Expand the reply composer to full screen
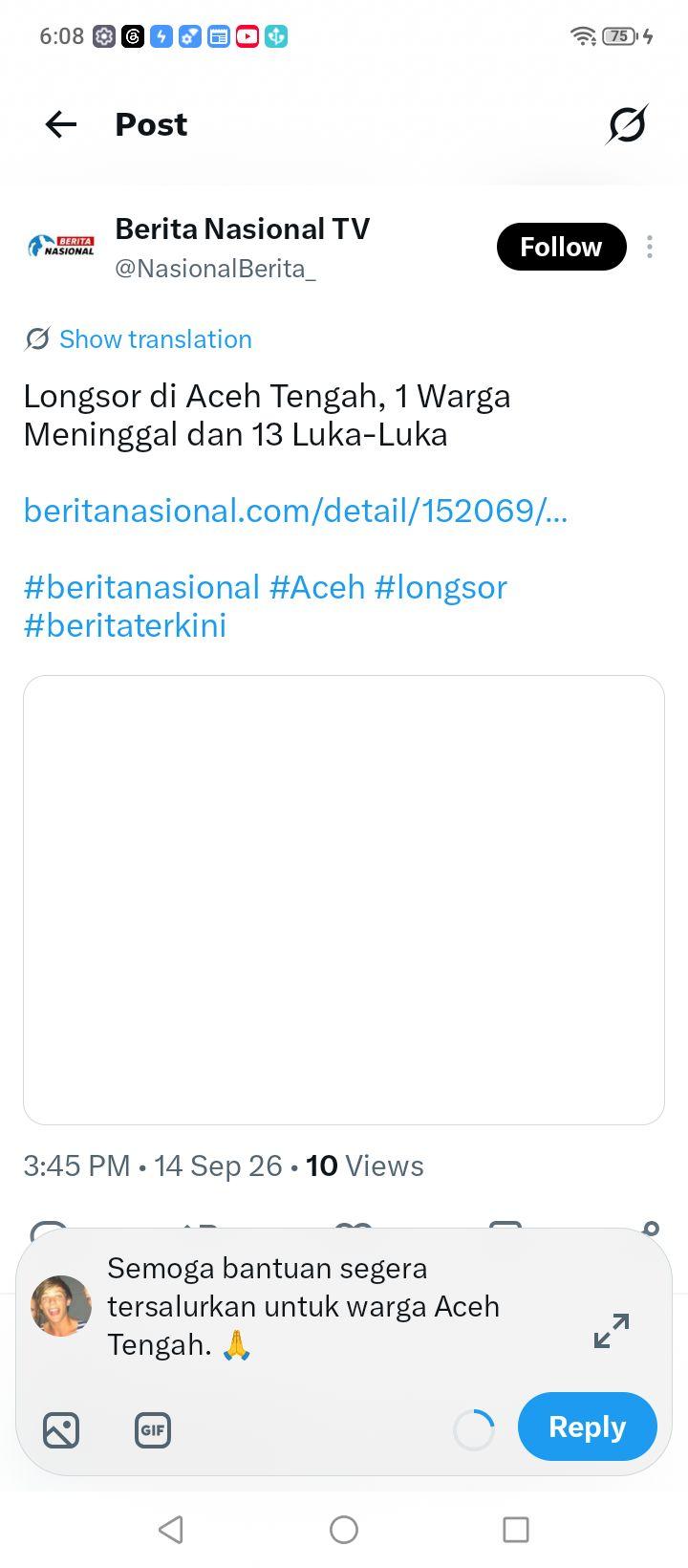Screen dimensions: 688x1568 (x=612, y=1330)
